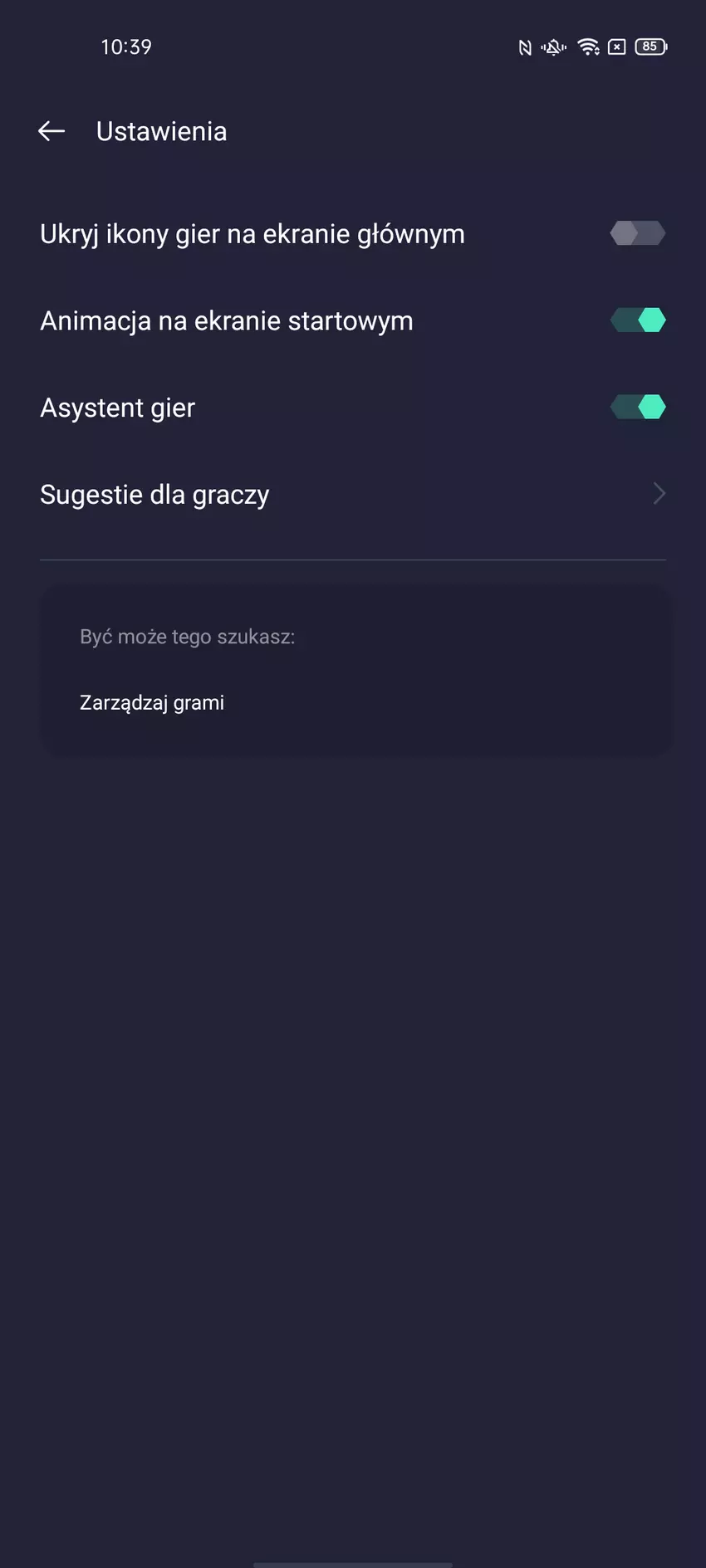Tap the Wi-Fi icon in the status bar
Screen dimensions: 706x1568
(589, 47)
